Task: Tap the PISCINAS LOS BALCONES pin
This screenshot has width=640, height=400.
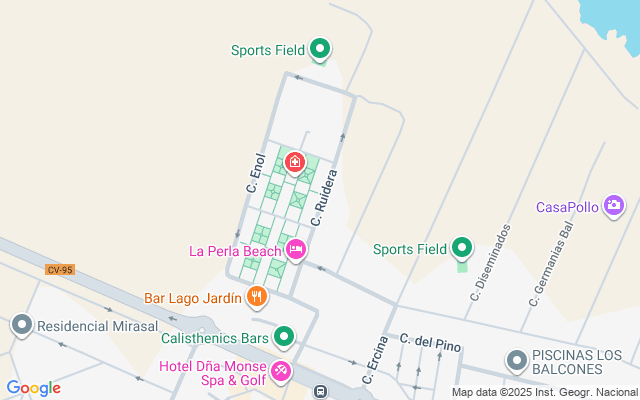Action: [x=516, y=360]
